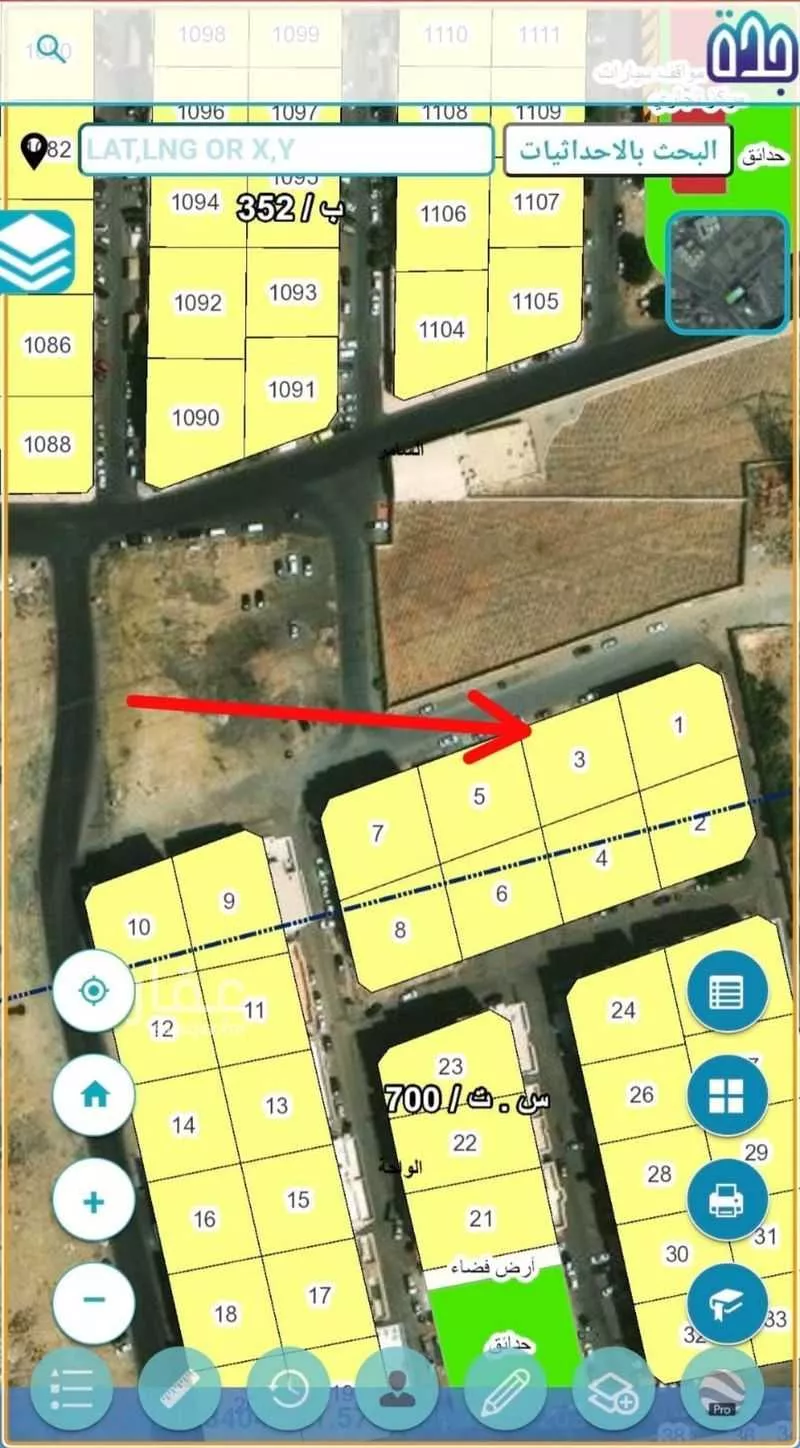This screenshot has height=1448, width=800.
Task: Tap the LAT,LNG OR X,Y coordinates field
Action: pyautogui.click(x=286, y=150)
